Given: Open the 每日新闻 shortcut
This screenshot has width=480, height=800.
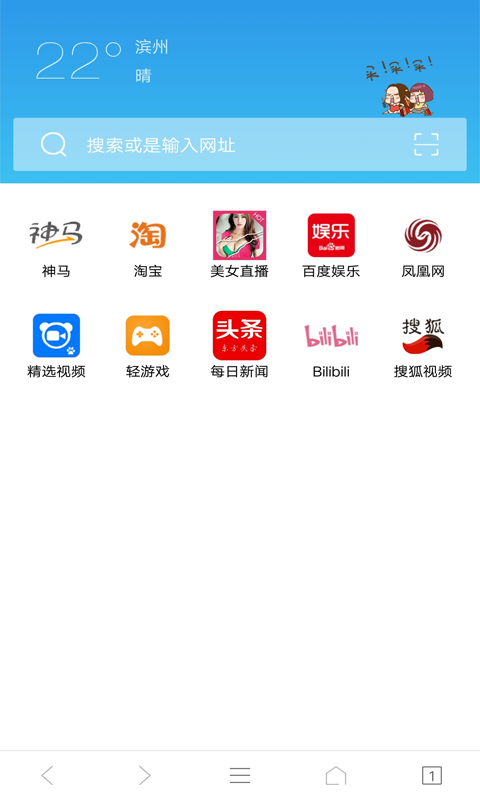Looking at the screenshot, I should pos(239,345).
